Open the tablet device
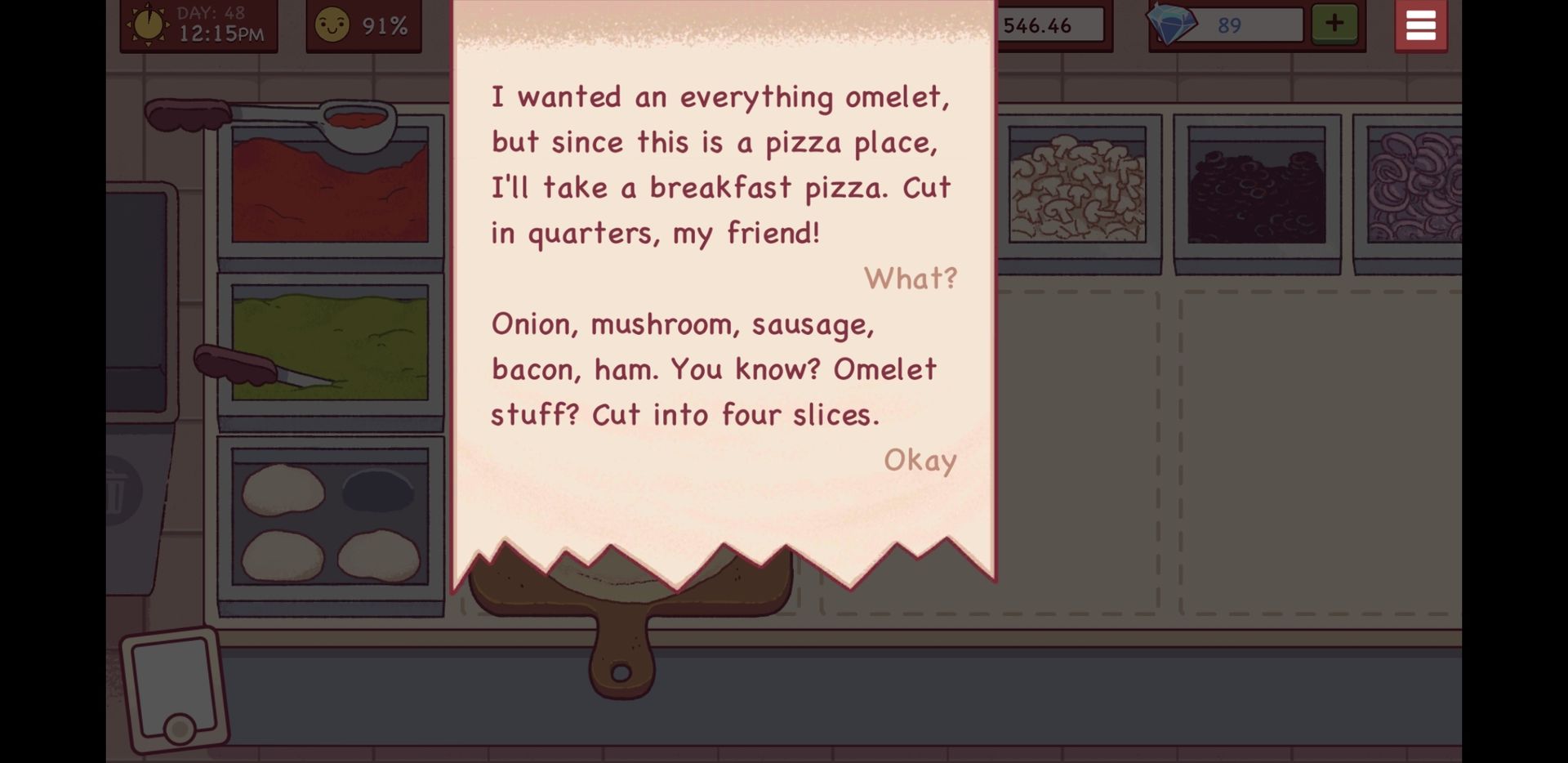This screenshot has width=1568, height=763. 173,688
